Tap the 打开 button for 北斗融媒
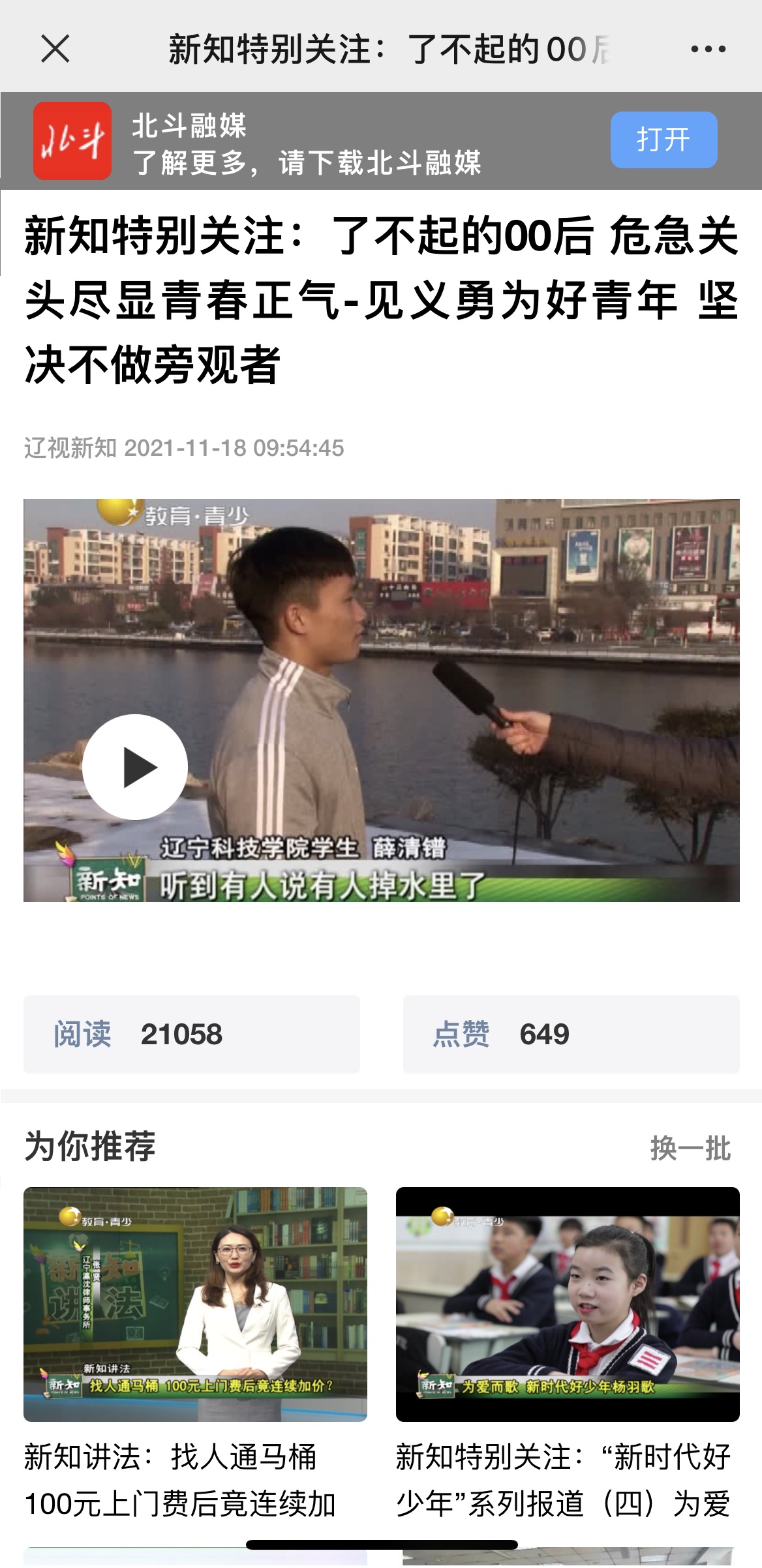 (663, 140)
